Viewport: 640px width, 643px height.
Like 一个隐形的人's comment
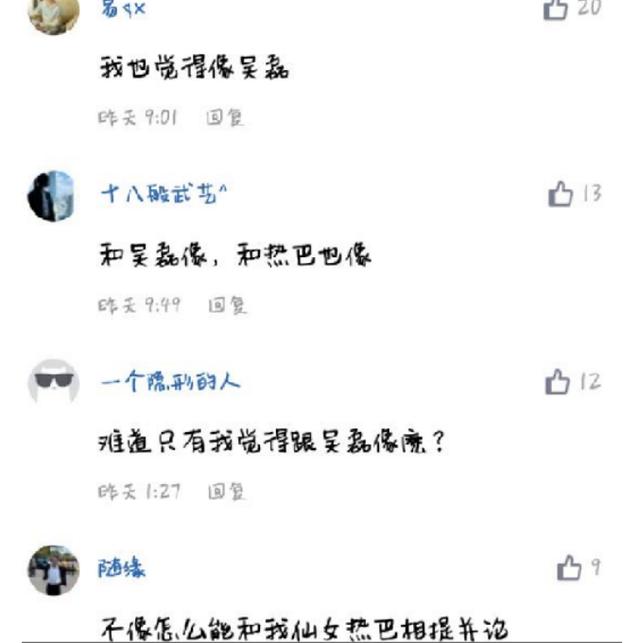pos(558,382)
